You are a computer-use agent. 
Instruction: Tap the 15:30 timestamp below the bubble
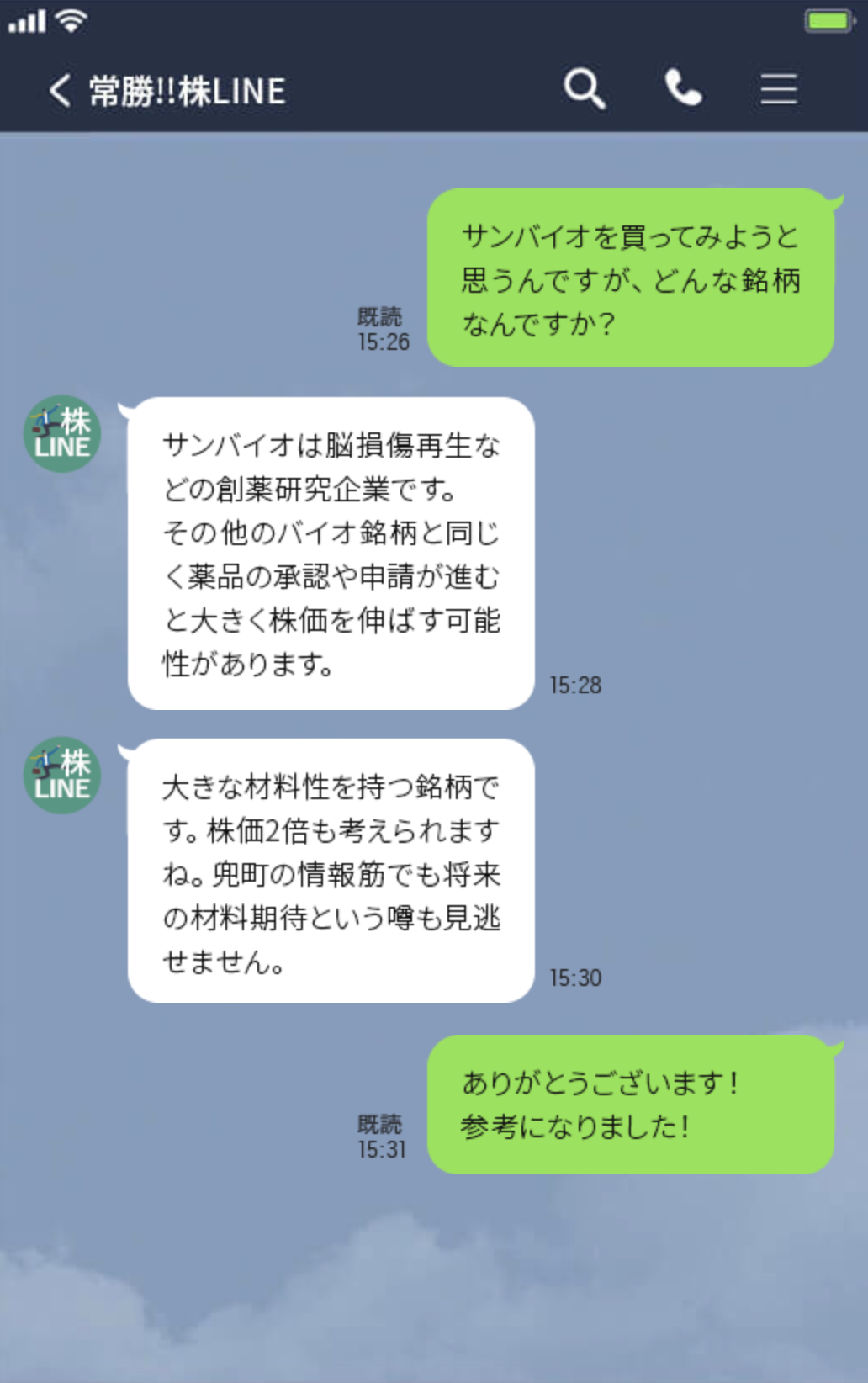[574, 978]
